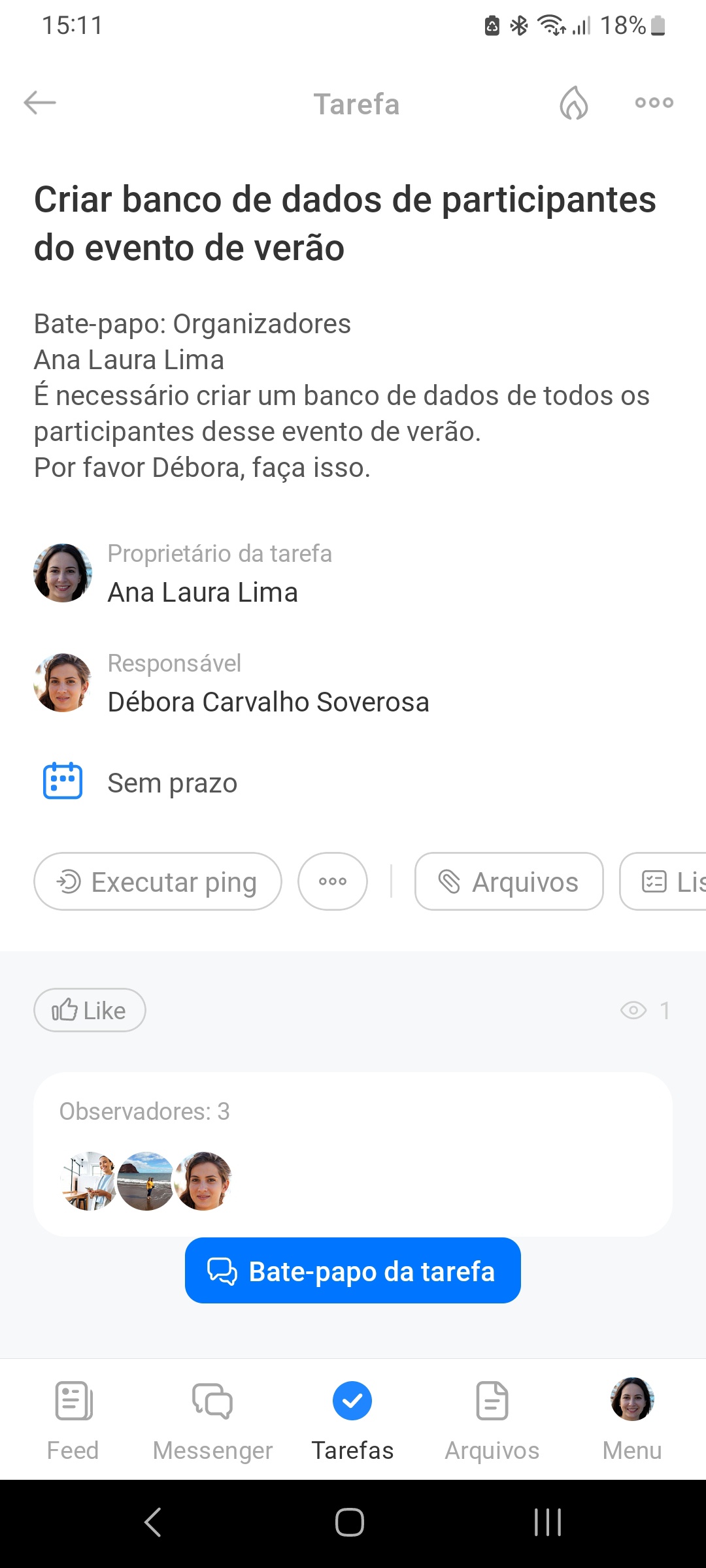The height and width of the screenshot is (1568, 706).
Task: Open the Arquivos chip of the task
Action: (509, 881)
